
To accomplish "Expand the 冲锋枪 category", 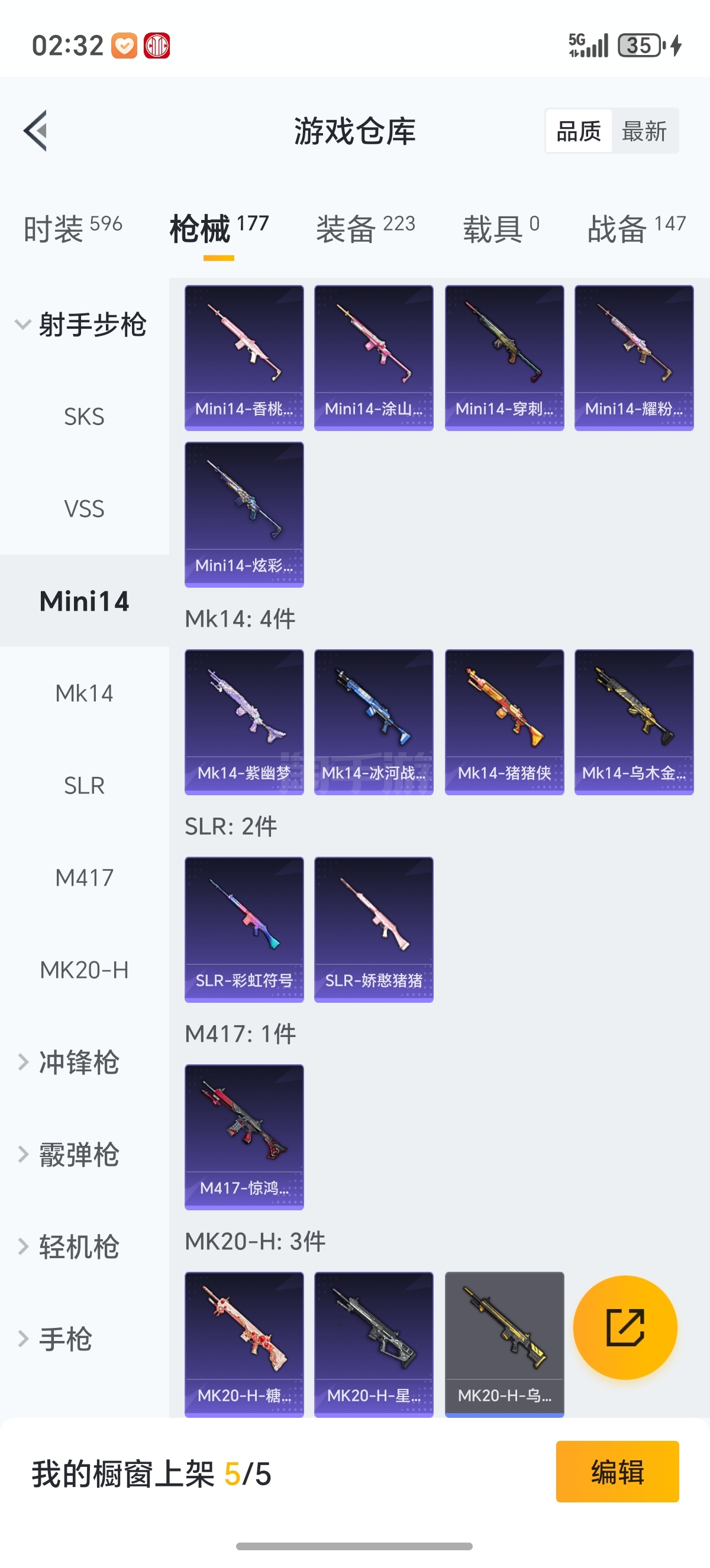I will [79, 1062].
